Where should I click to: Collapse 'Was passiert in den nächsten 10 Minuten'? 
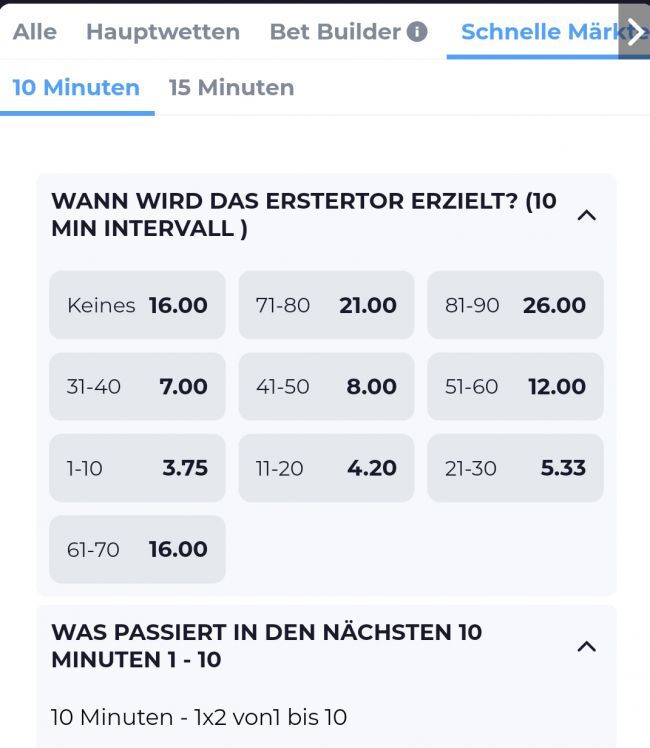587,646
